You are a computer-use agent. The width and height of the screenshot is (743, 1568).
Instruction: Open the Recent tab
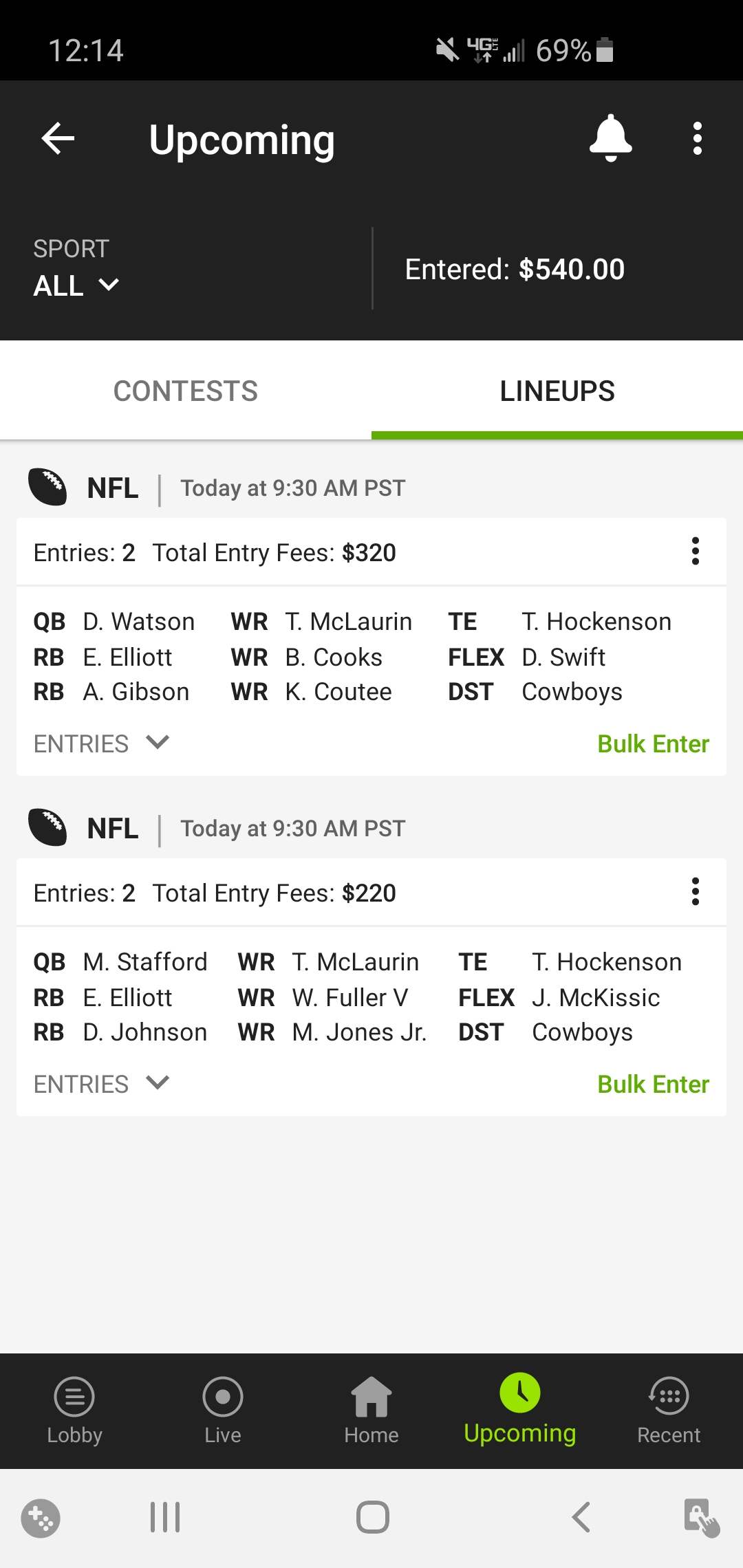tap(669, 1411)
